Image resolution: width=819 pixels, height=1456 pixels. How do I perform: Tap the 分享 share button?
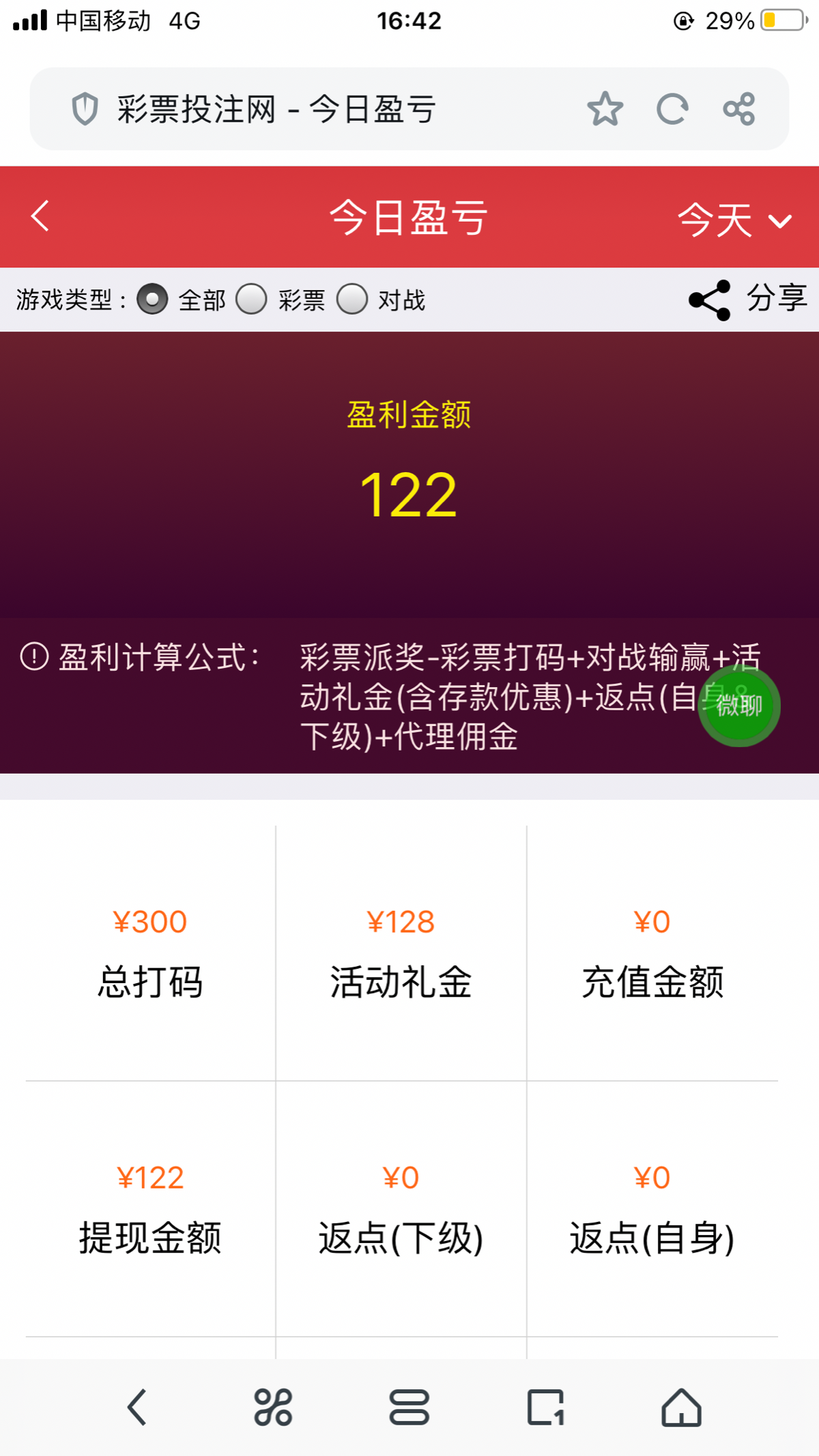pos(747,299)
